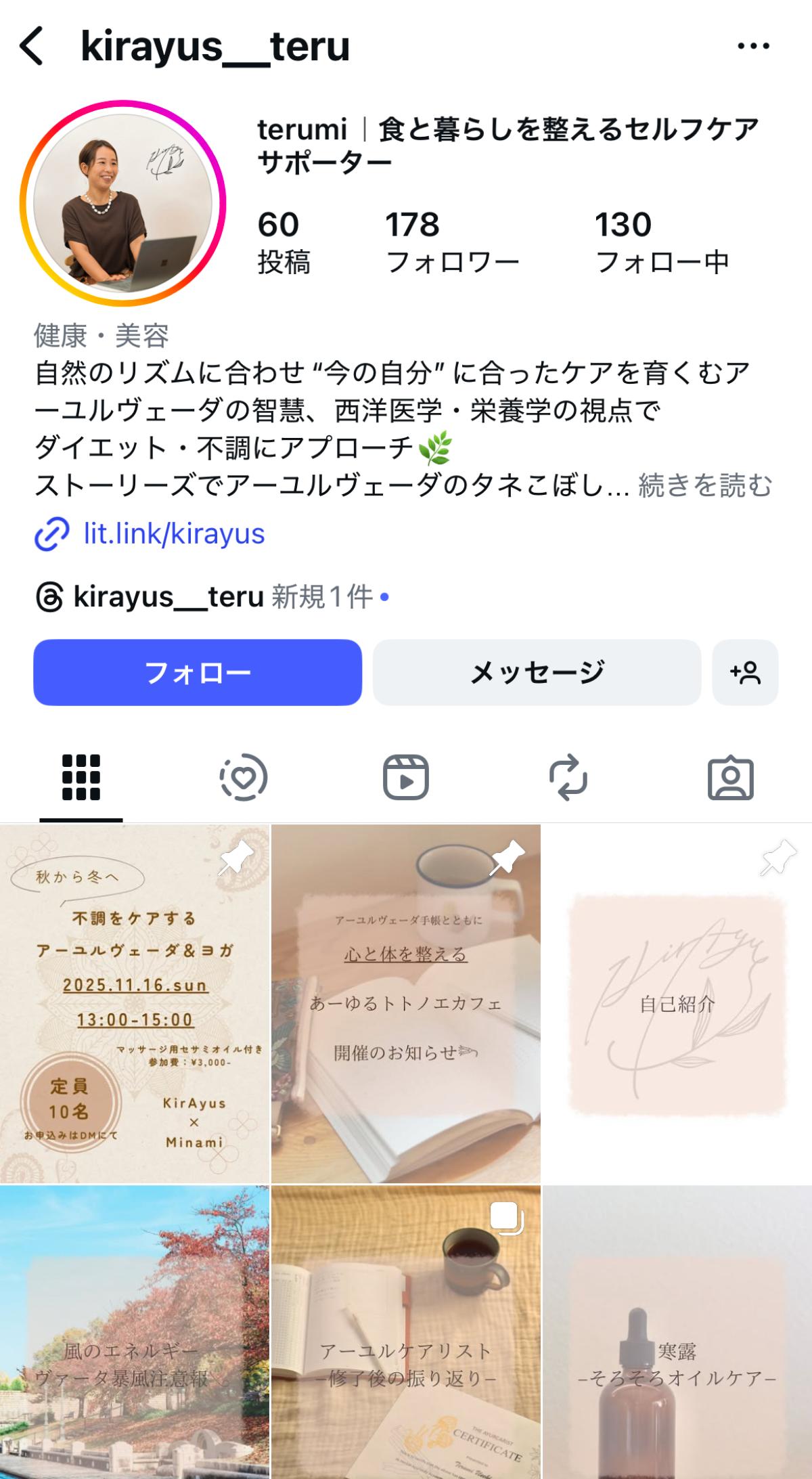
Task: Show suggested accounts with add-person icon
Action: coord(745,672)
